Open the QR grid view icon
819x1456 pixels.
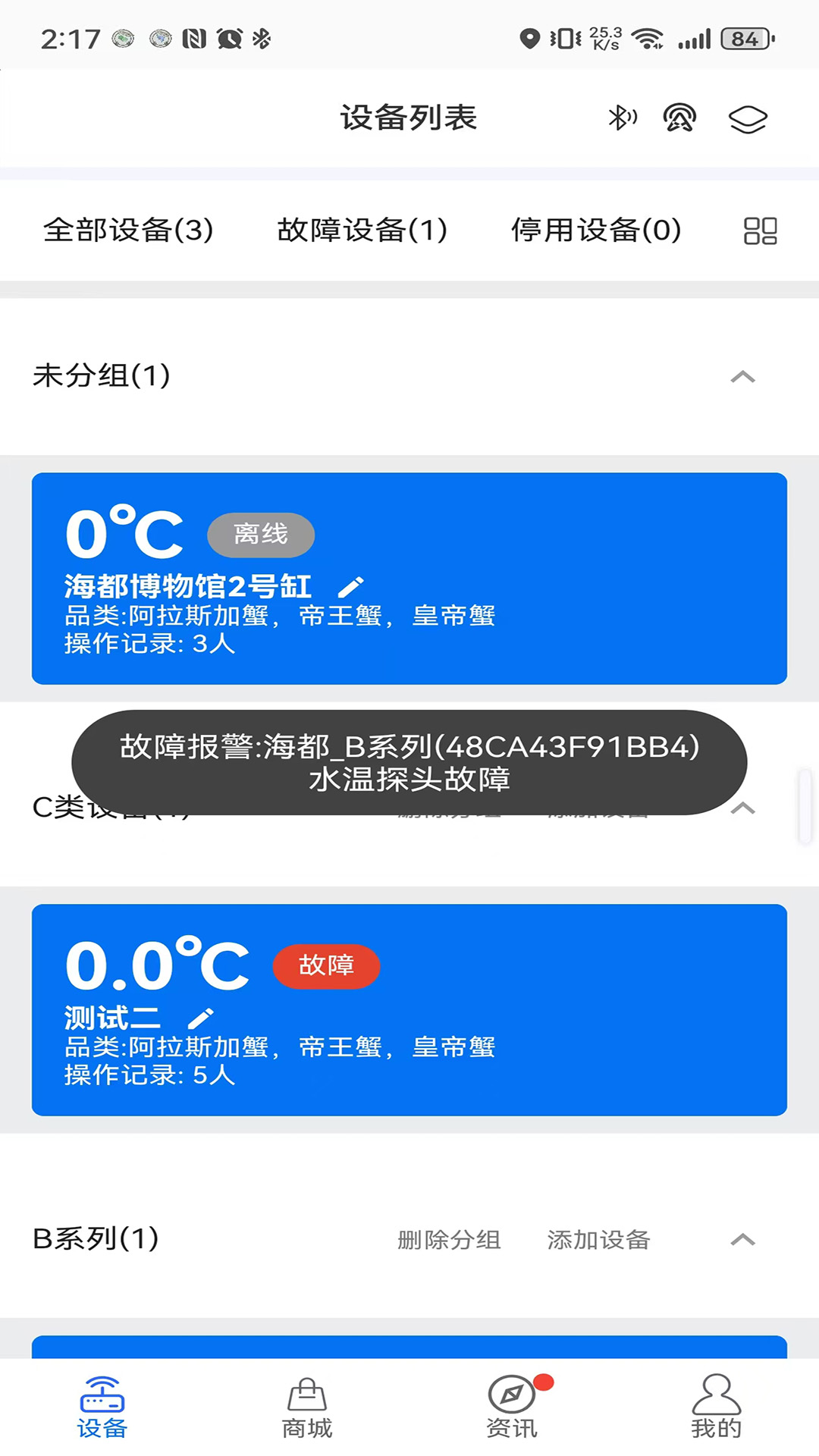click(x=762, y=231)
